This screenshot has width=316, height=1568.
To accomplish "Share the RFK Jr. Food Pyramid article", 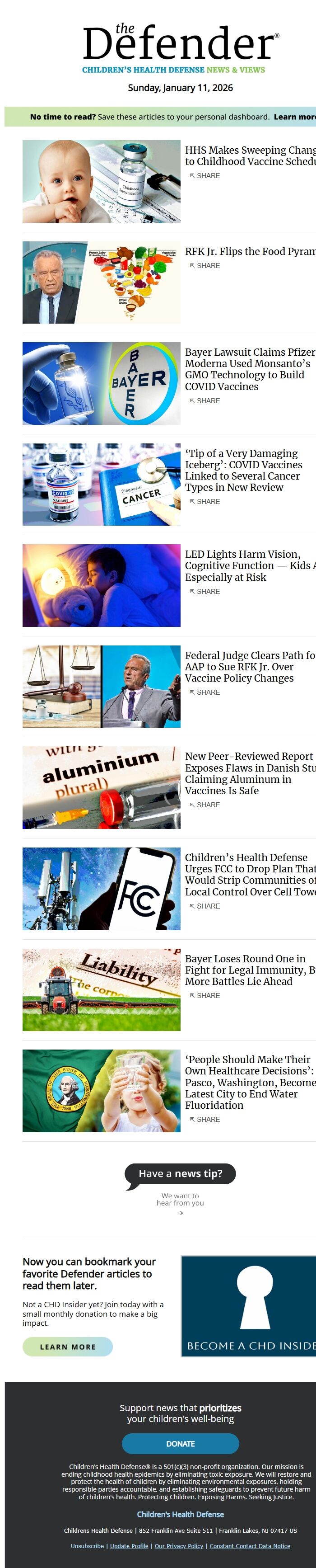I will [x=205, y=265].
